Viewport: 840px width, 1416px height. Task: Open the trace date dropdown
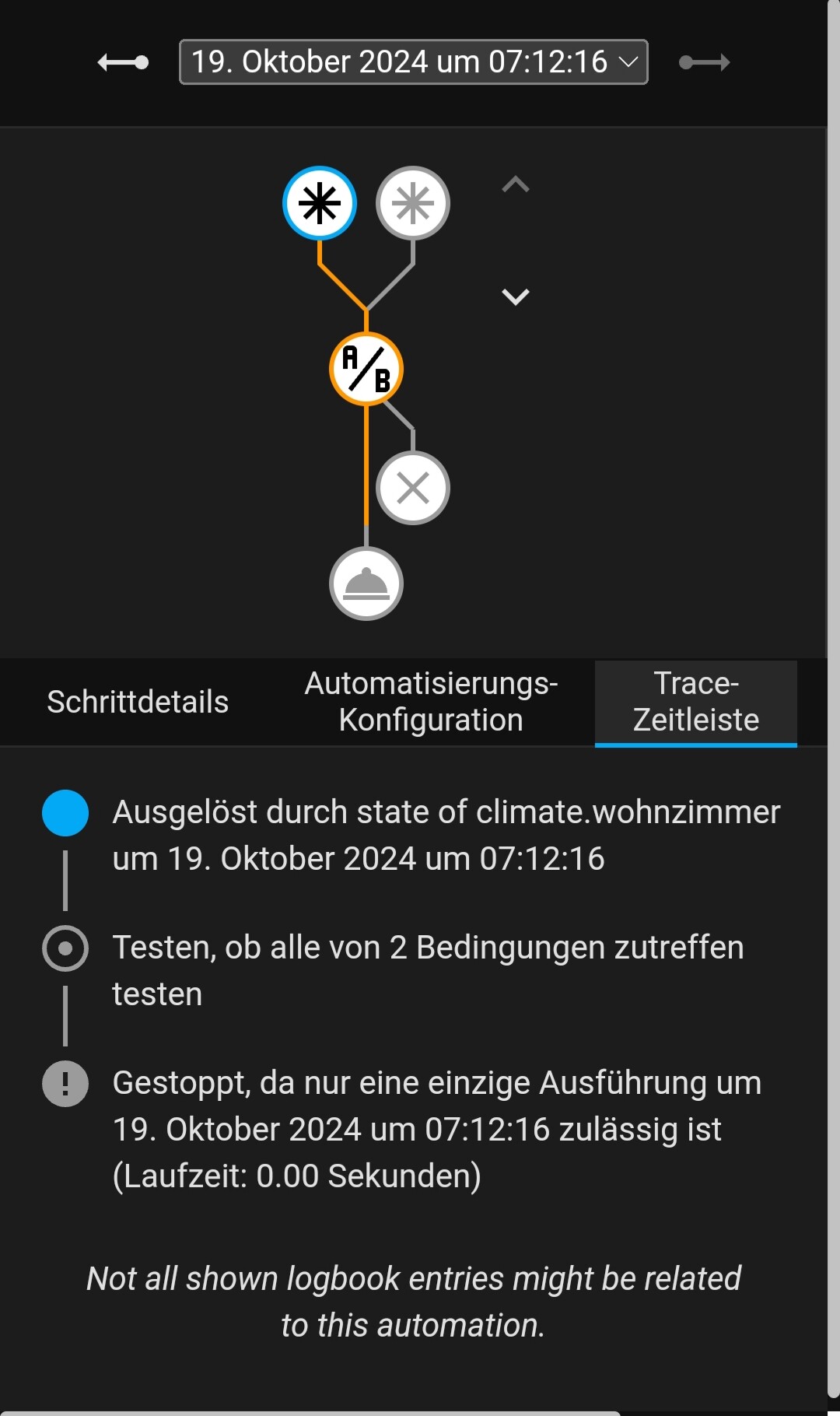(x=413, y=62)
